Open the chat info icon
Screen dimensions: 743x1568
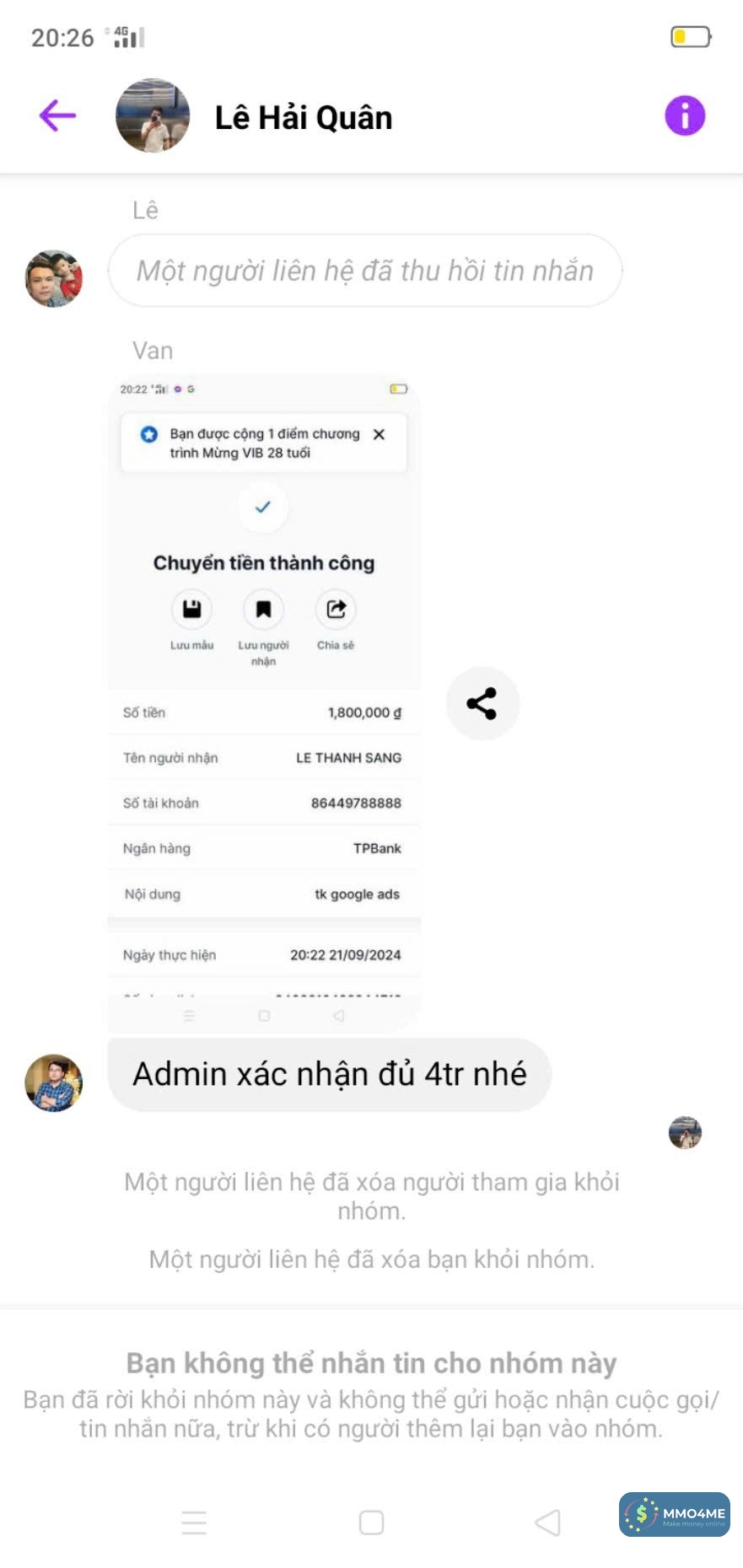tap(684, 115)
